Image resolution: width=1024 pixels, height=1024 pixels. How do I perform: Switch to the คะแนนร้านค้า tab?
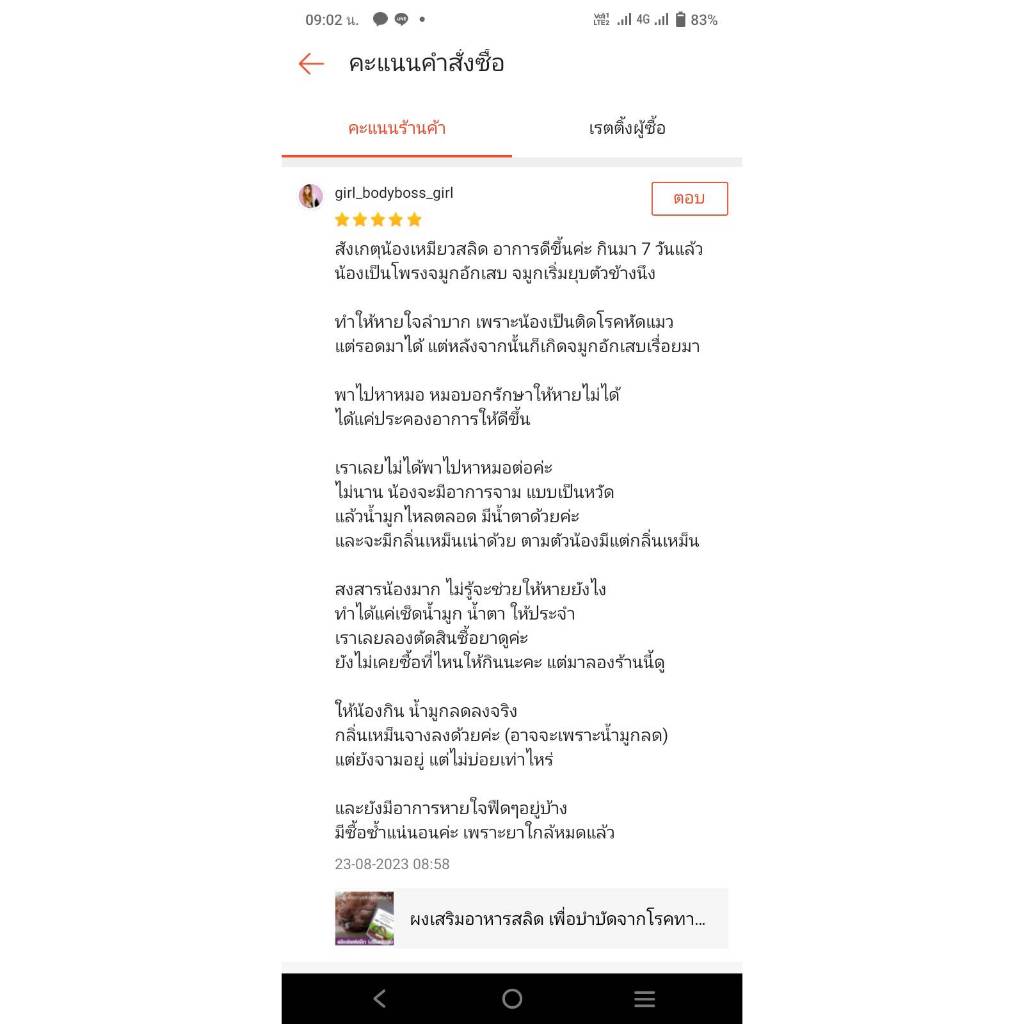point(396,128)
